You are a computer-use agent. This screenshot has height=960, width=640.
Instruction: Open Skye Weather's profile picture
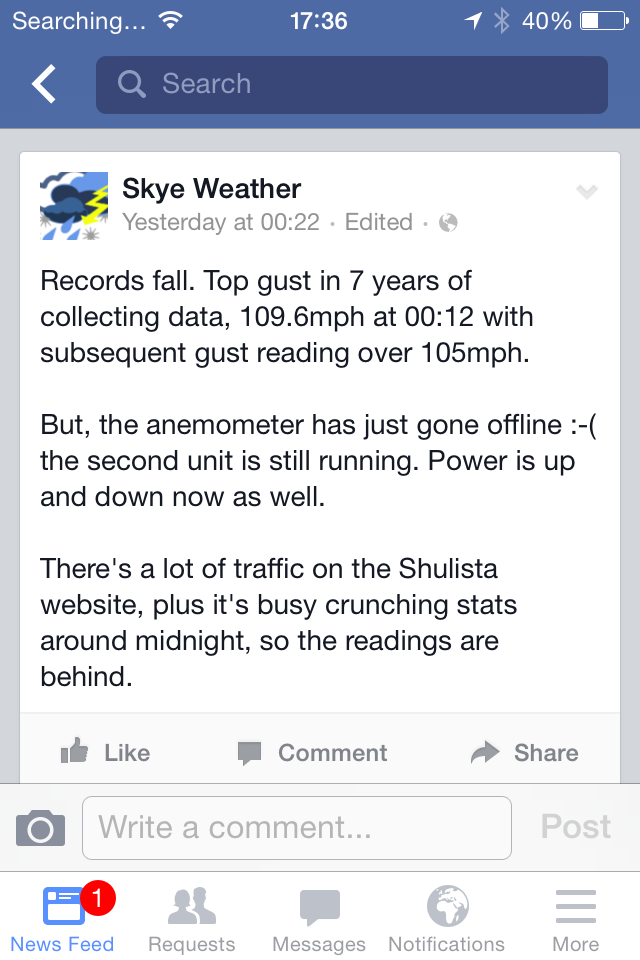point(74,206)
